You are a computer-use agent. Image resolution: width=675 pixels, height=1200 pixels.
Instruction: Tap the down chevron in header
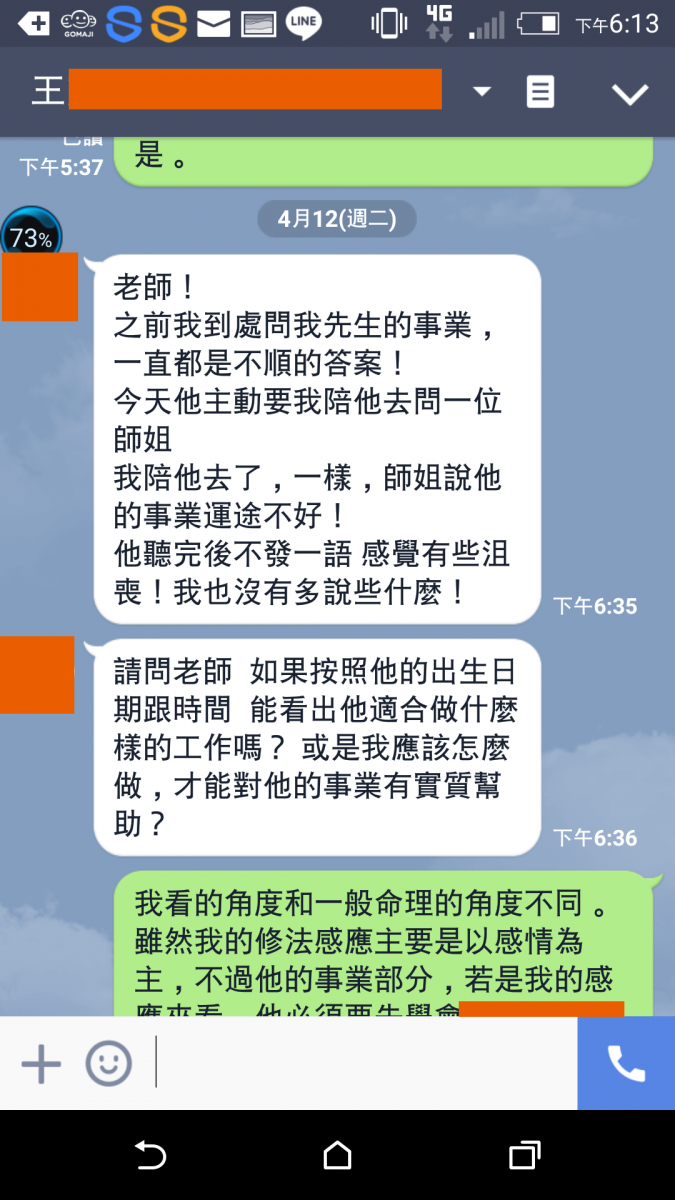(x=630, y=93)
